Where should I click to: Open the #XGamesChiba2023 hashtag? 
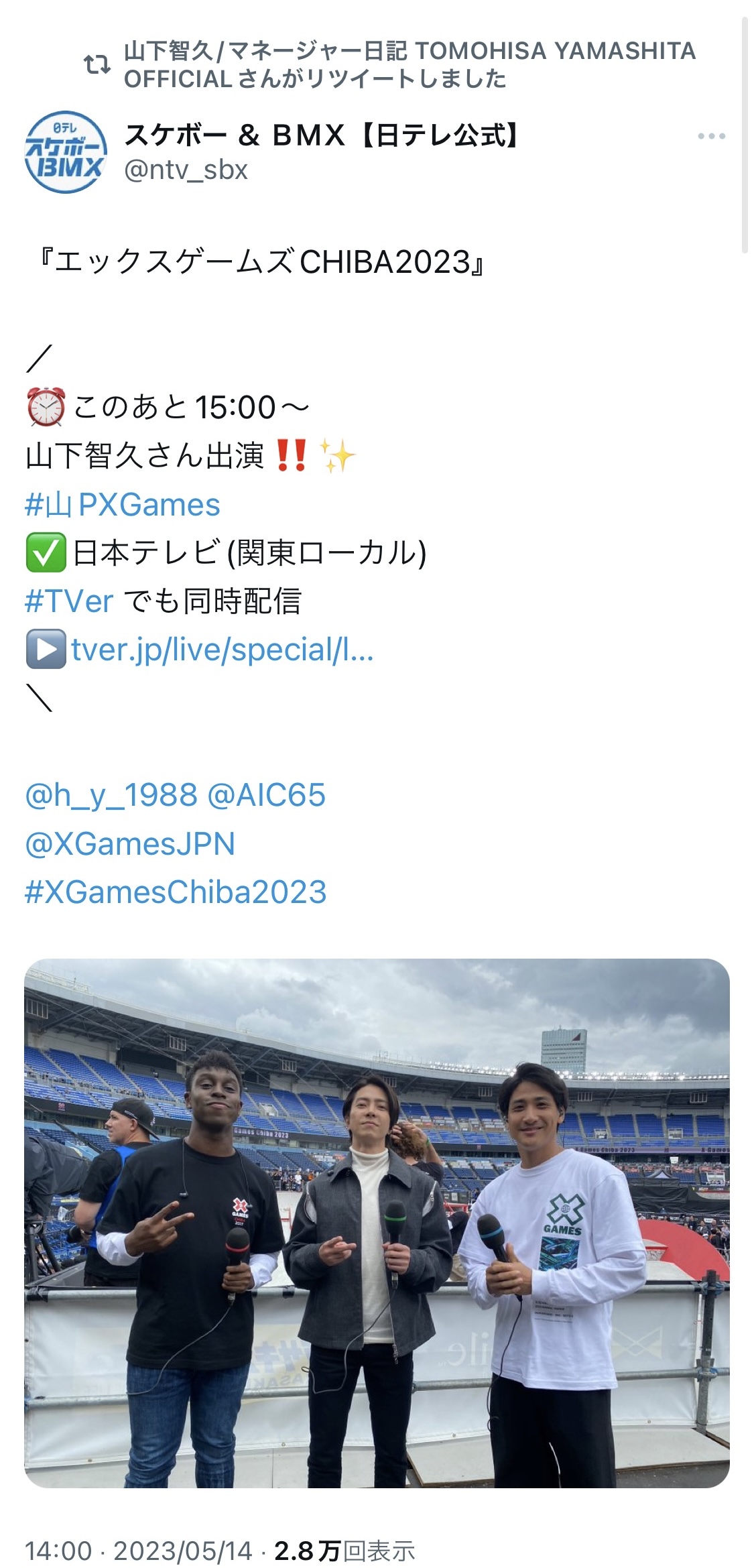(176, 892)
